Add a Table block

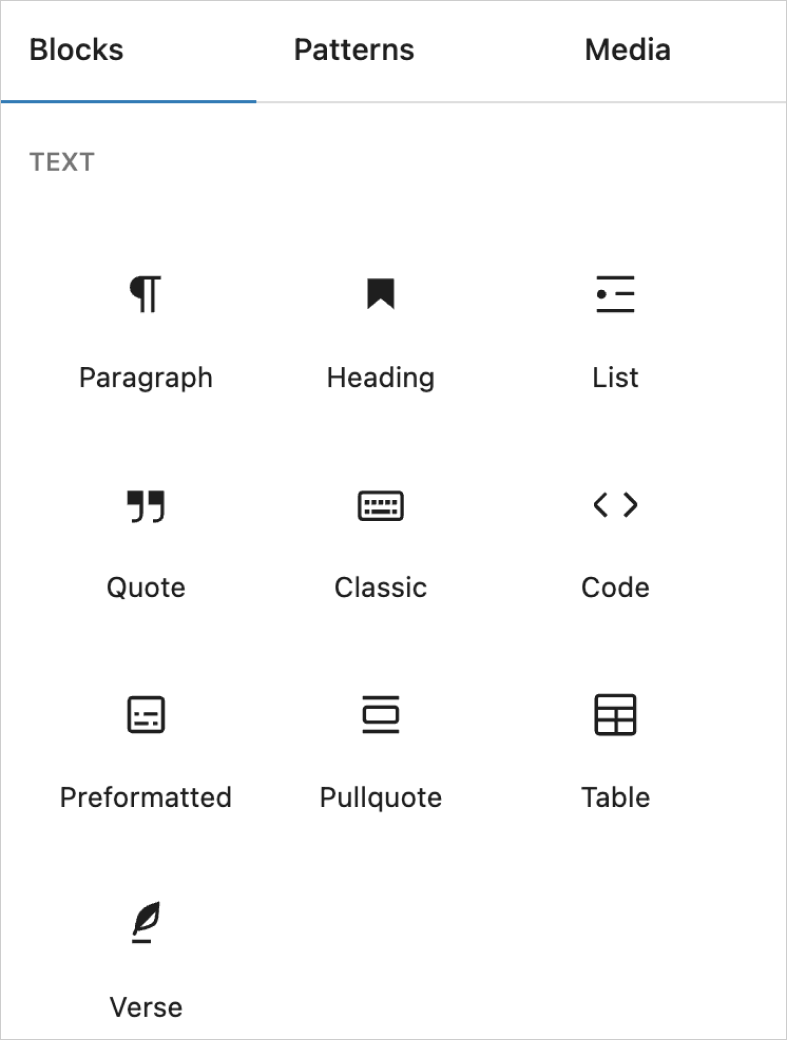pyautogui.click(x=615, y=750)
